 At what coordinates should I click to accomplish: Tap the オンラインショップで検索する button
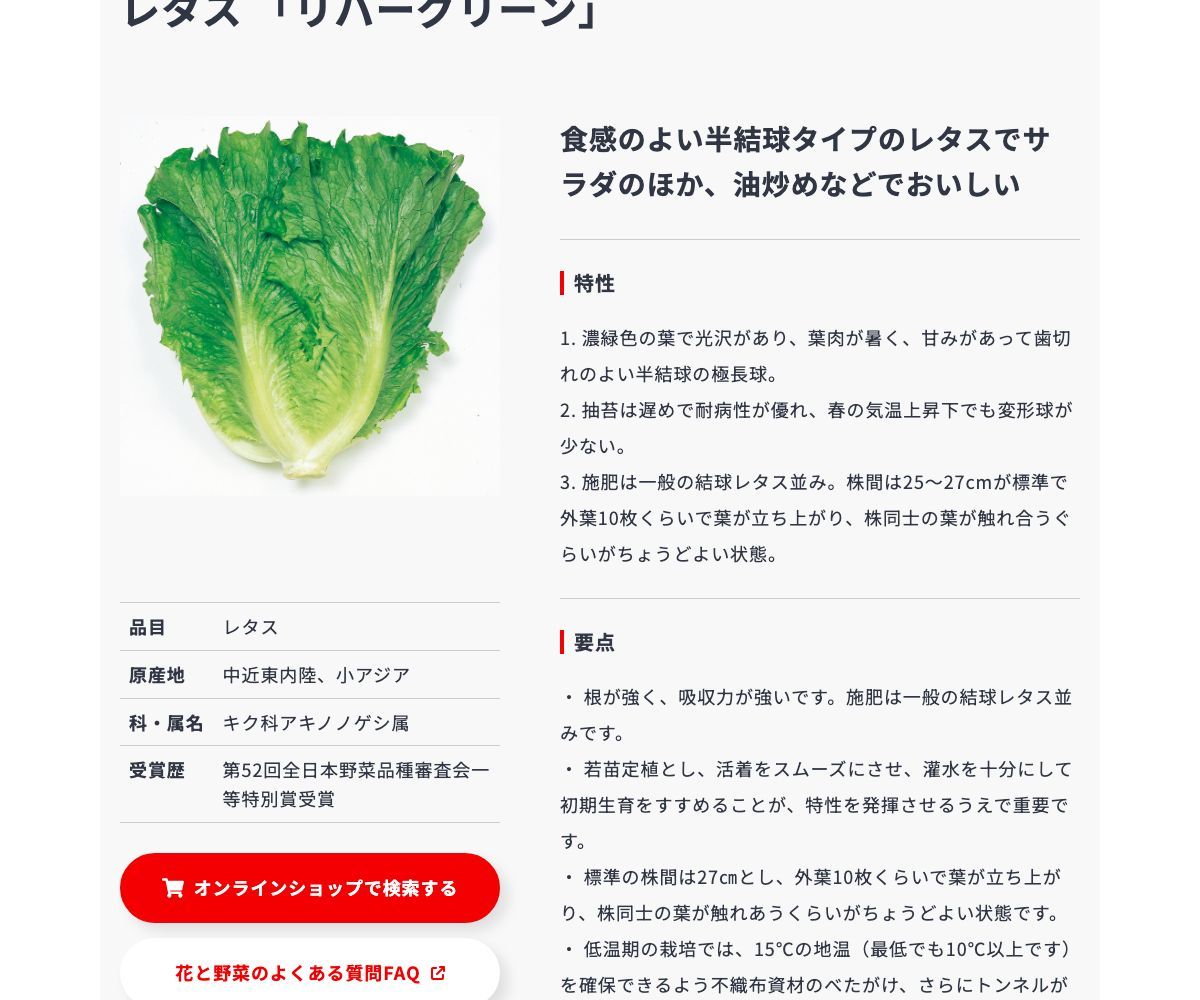[310, 888]
